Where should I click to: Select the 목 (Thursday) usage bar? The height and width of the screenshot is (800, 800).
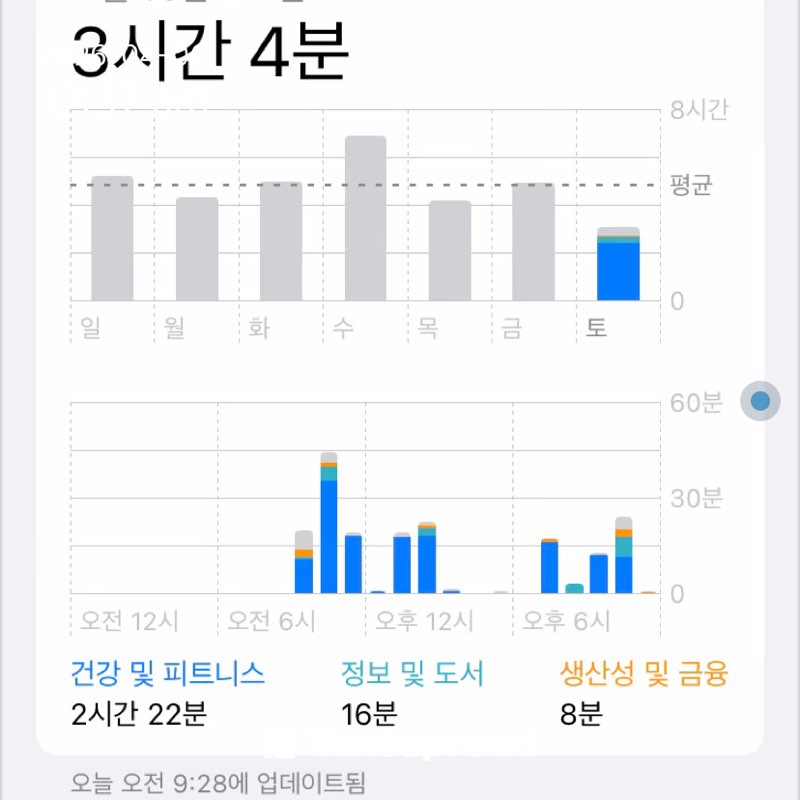point(449,251)
